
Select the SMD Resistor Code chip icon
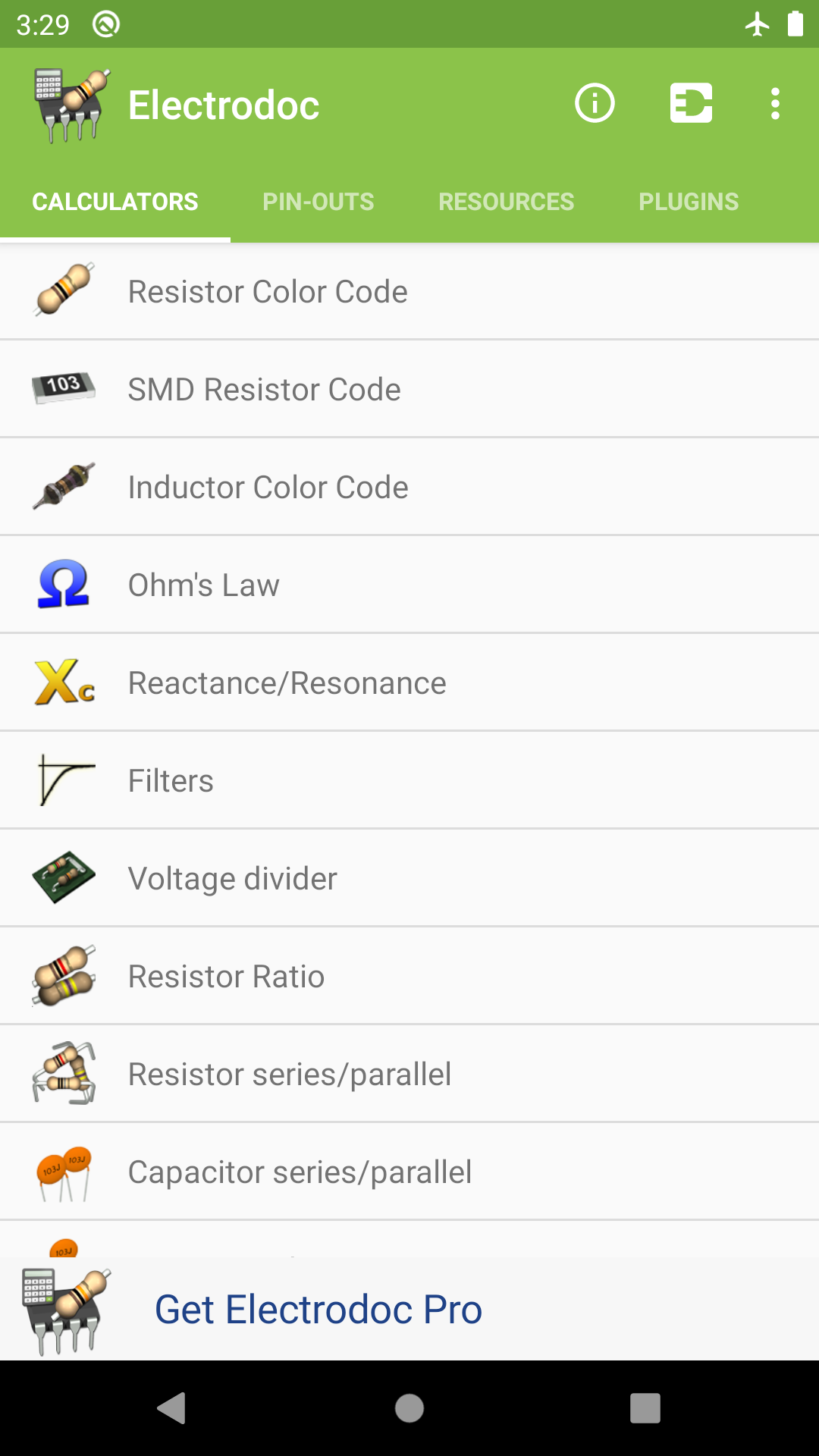pyautogui.click(x=64, y=388)
